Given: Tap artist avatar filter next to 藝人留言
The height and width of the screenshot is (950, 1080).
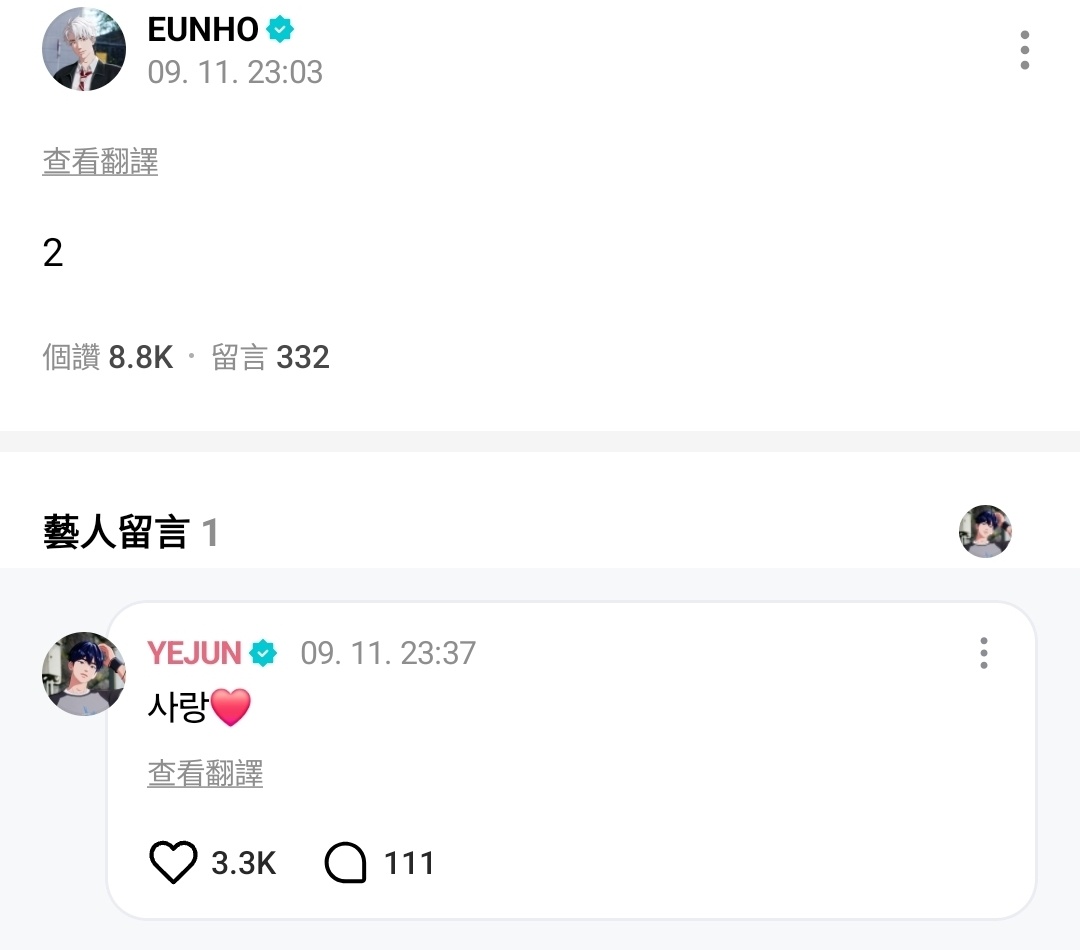Looking at the screenshot, I should click(985, 531).
